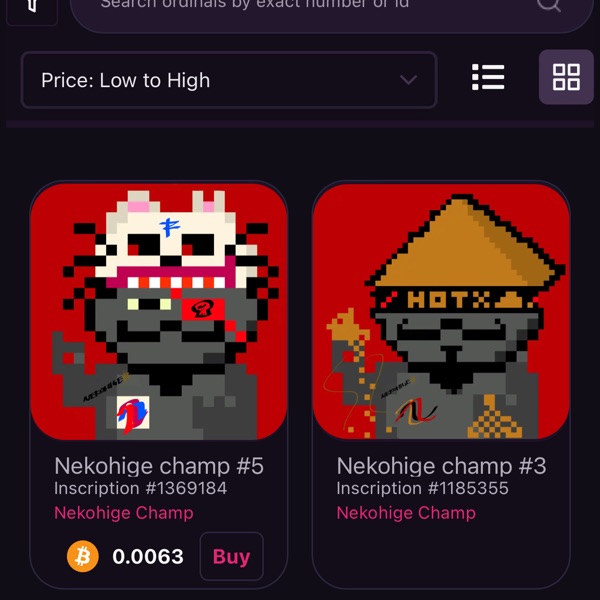Screen dimensions: 600x600
Task: Open Nekohige Champ collection link under #5
Action: [x=124, y=513]
